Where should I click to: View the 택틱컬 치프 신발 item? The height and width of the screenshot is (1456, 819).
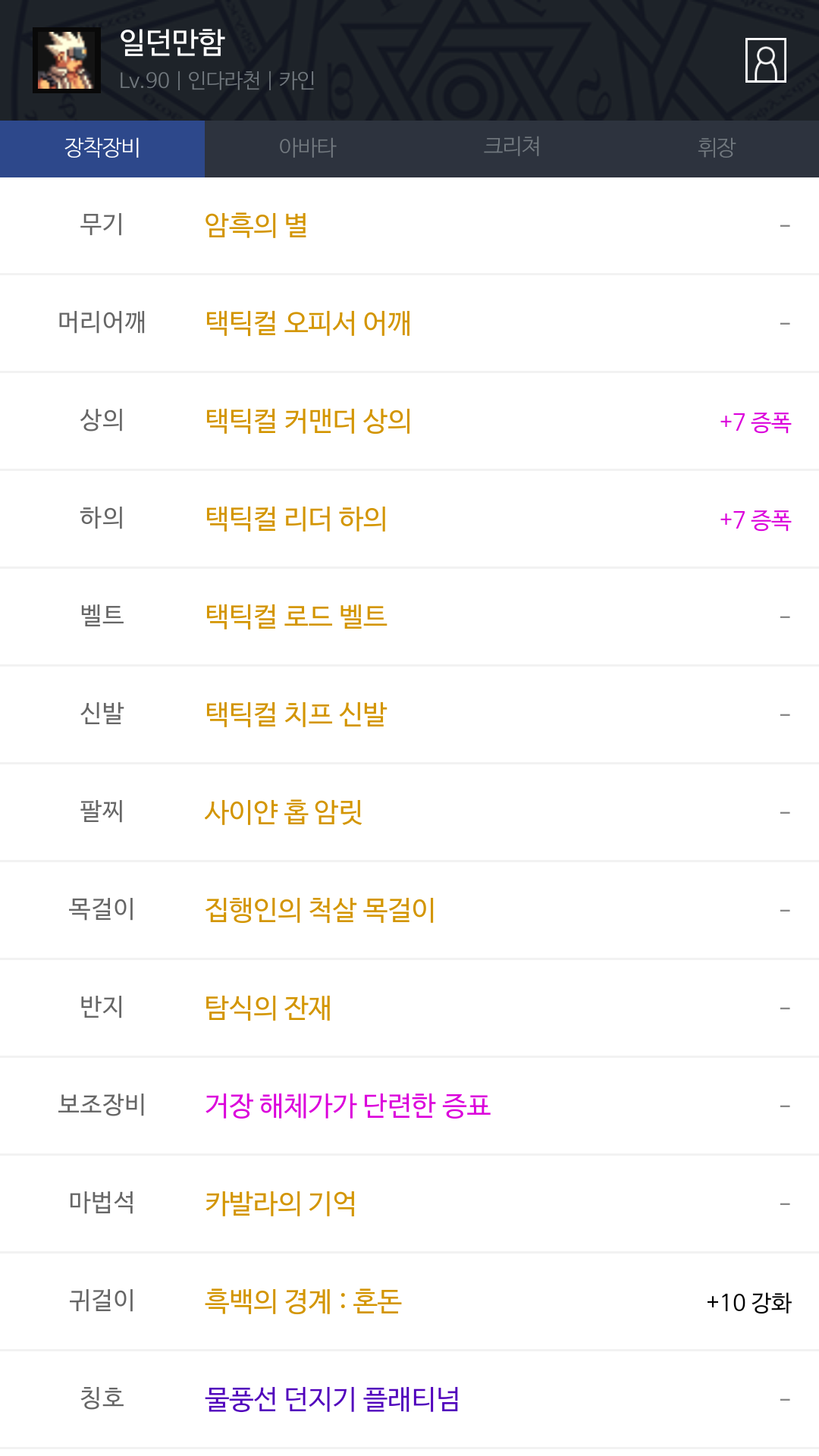(x=296, y=714)
